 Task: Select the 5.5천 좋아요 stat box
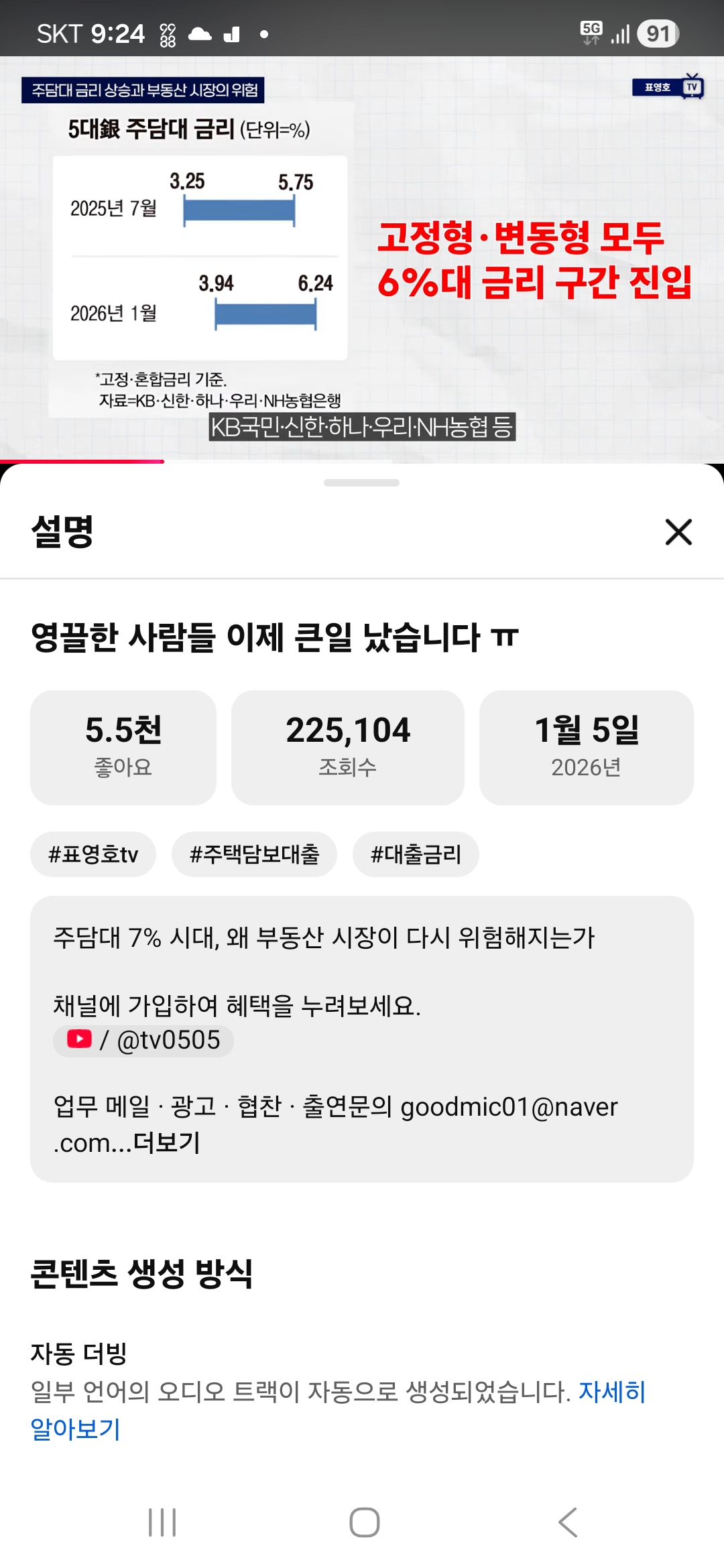click(123, 746)
